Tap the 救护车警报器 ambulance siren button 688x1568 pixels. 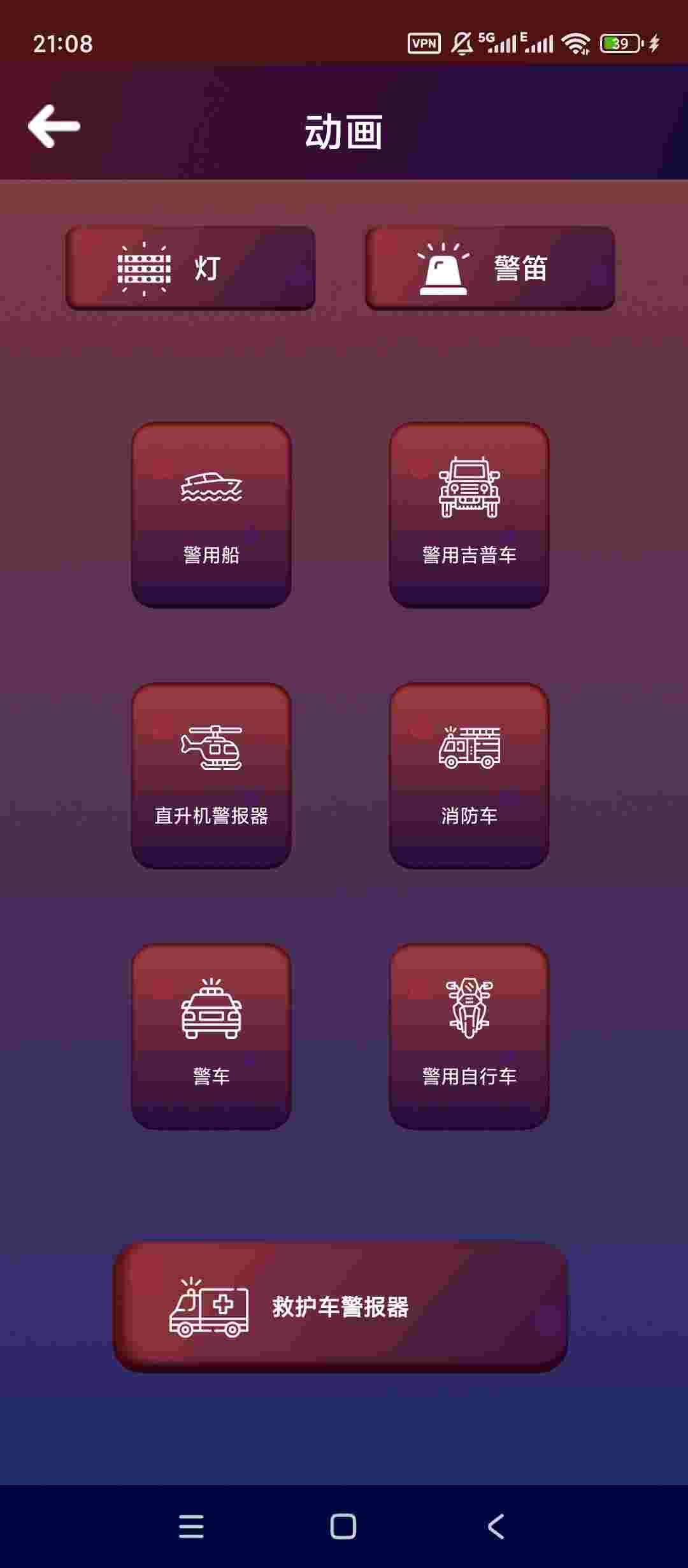tap(340, 1306)
